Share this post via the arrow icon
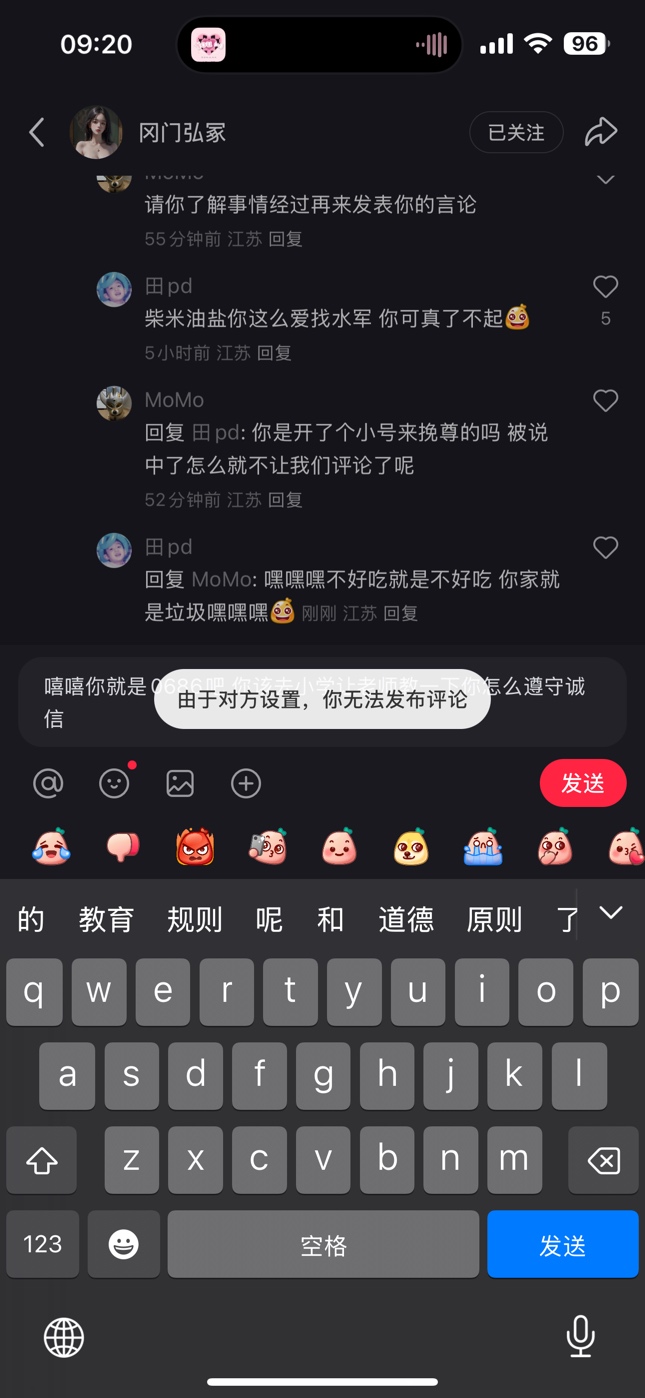The width and height of the screenshot is (645, 1398). tap(601, 132)
